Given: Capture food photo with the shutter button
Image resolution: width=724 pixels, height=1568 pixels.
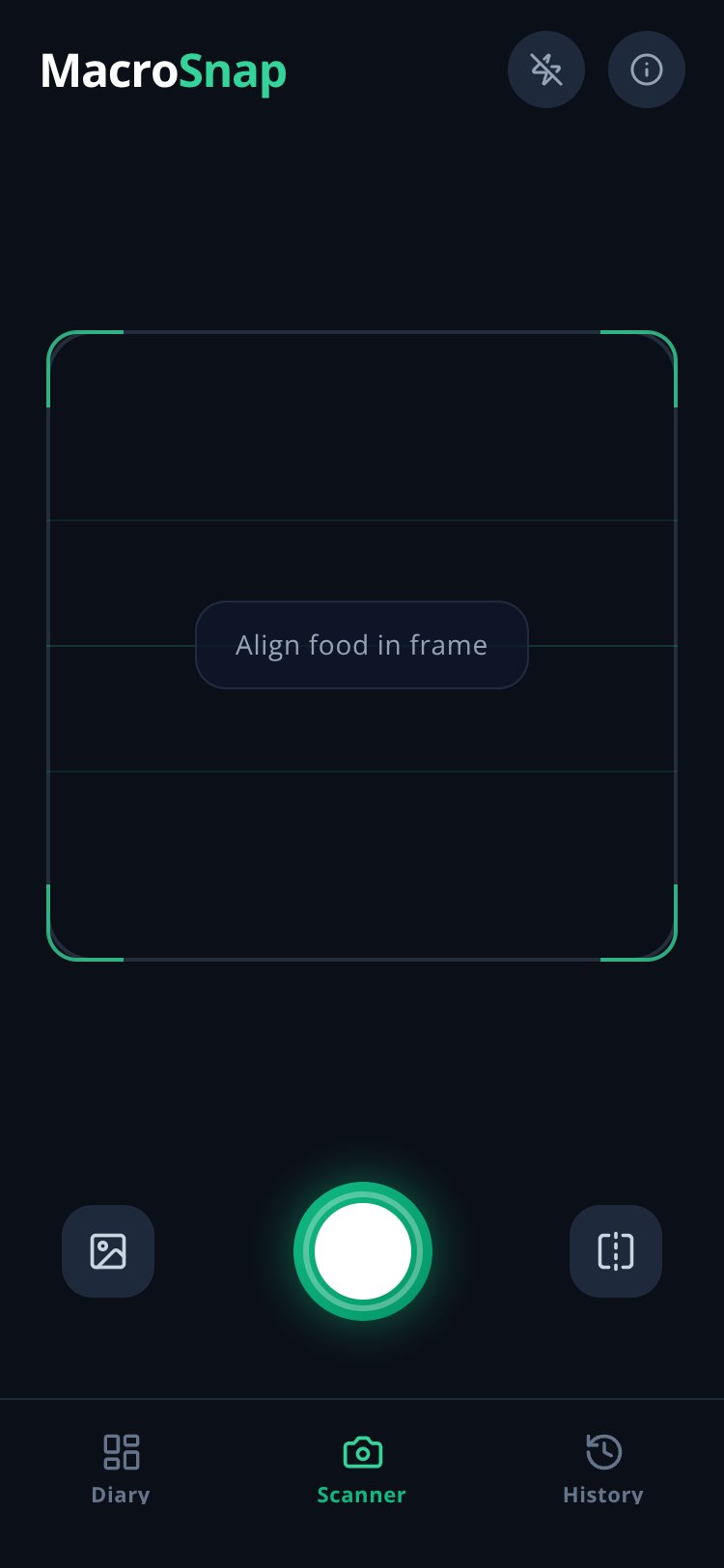Looking at the screenshot, I should [363, 1251].
